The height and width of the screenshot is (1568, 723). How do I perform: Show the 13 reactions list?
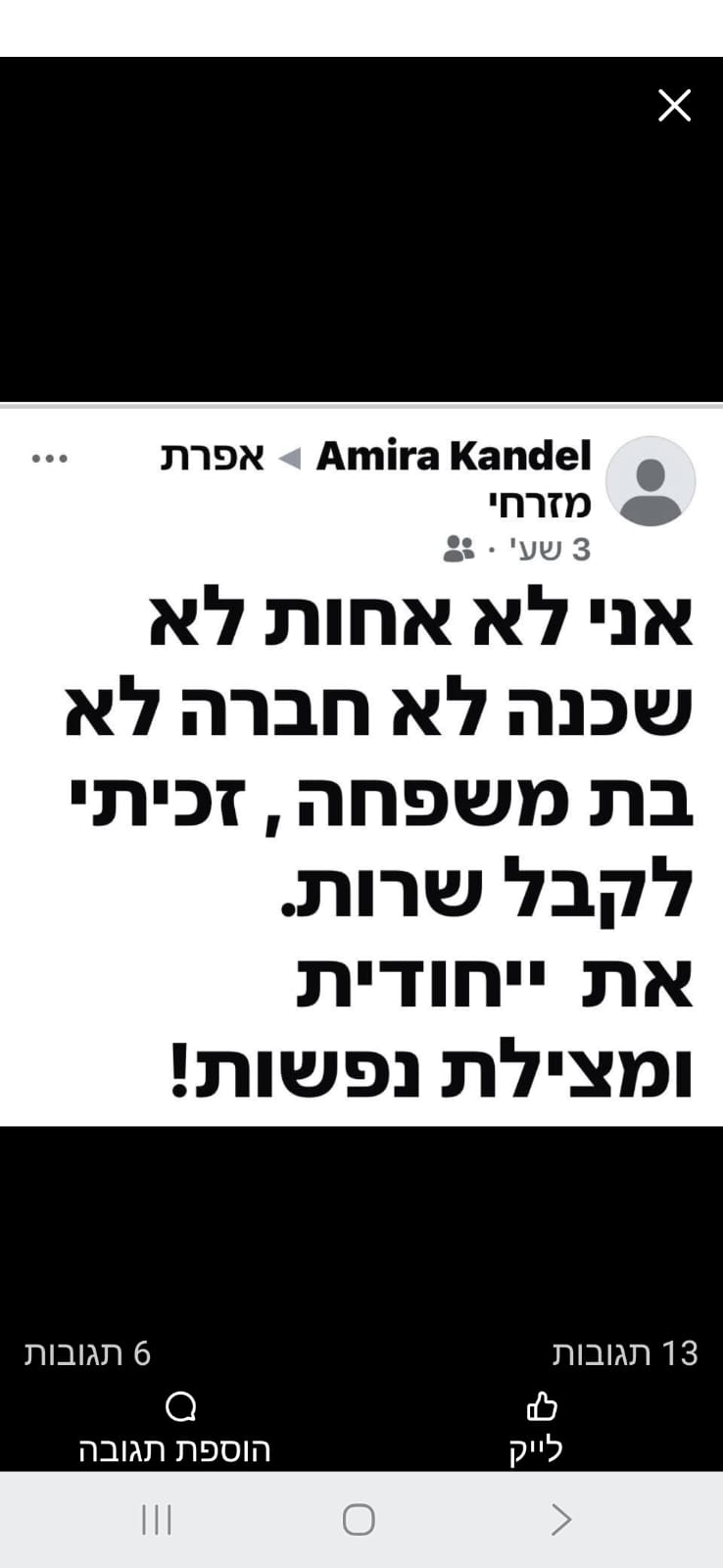(625, 1353)
